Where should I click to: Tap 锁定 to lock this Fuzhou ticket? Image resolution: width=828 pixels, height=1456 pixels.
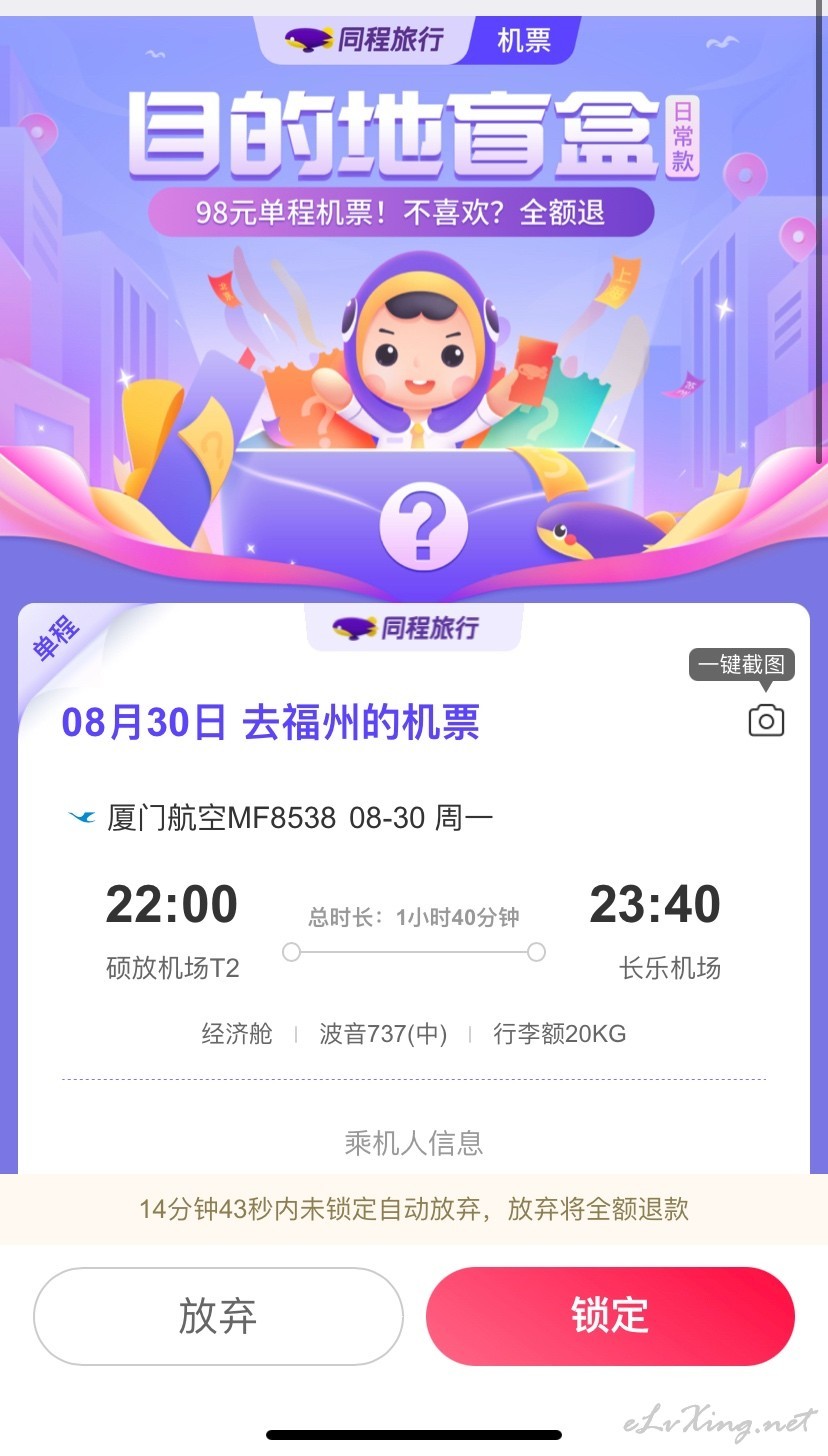(x=610, y=1316)
